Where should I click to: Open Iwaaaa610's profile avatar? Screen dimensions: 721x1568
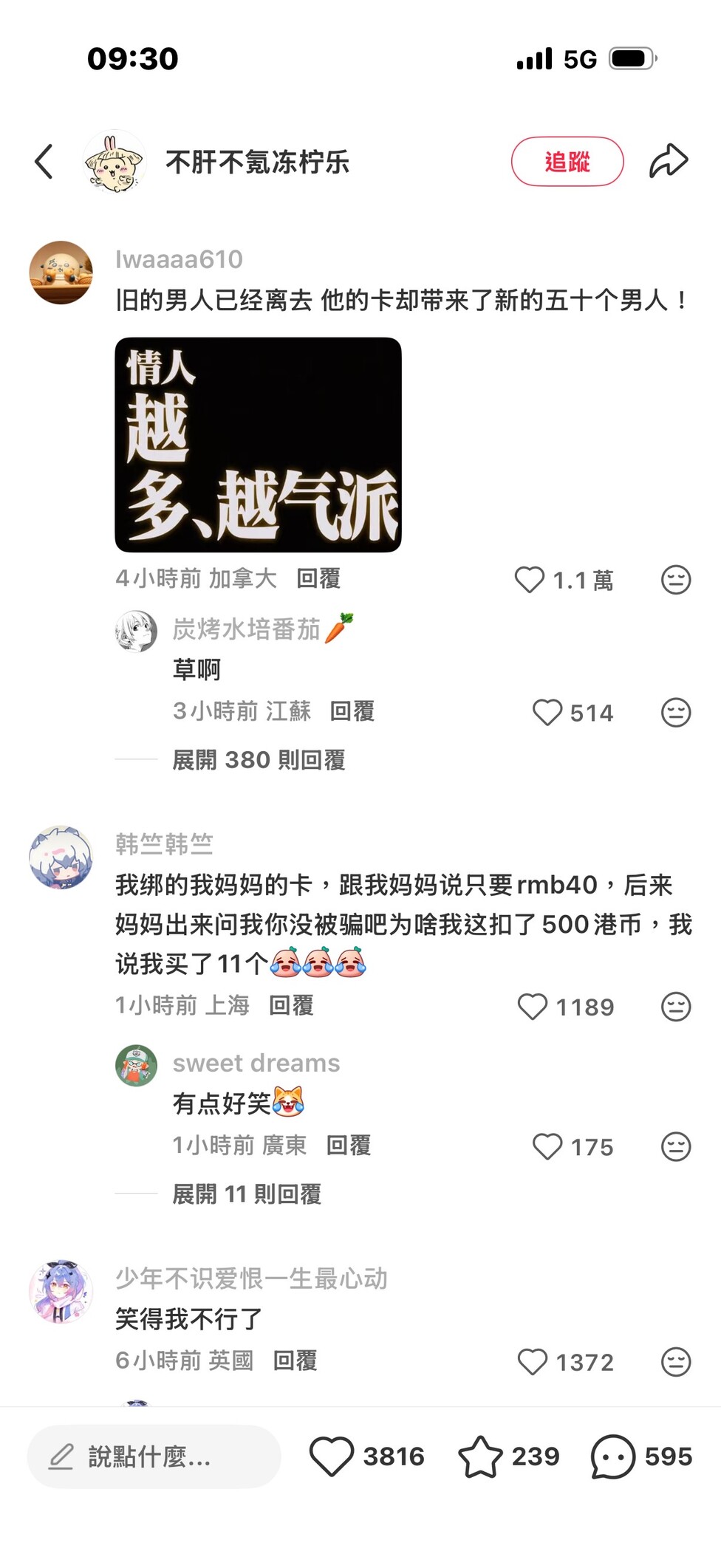coord(61,273)
